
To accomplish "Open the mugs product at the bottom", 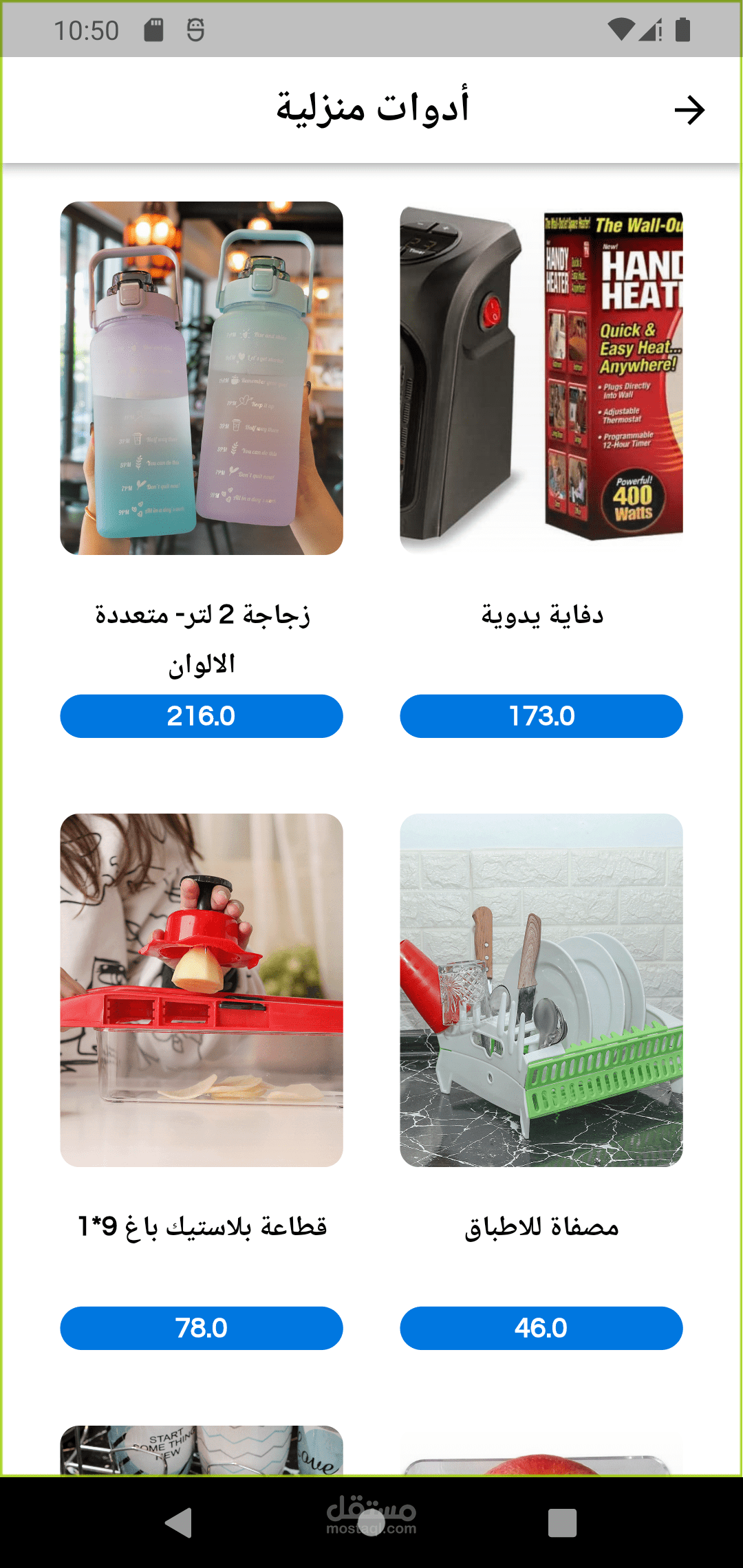I will click(202, 1450).
